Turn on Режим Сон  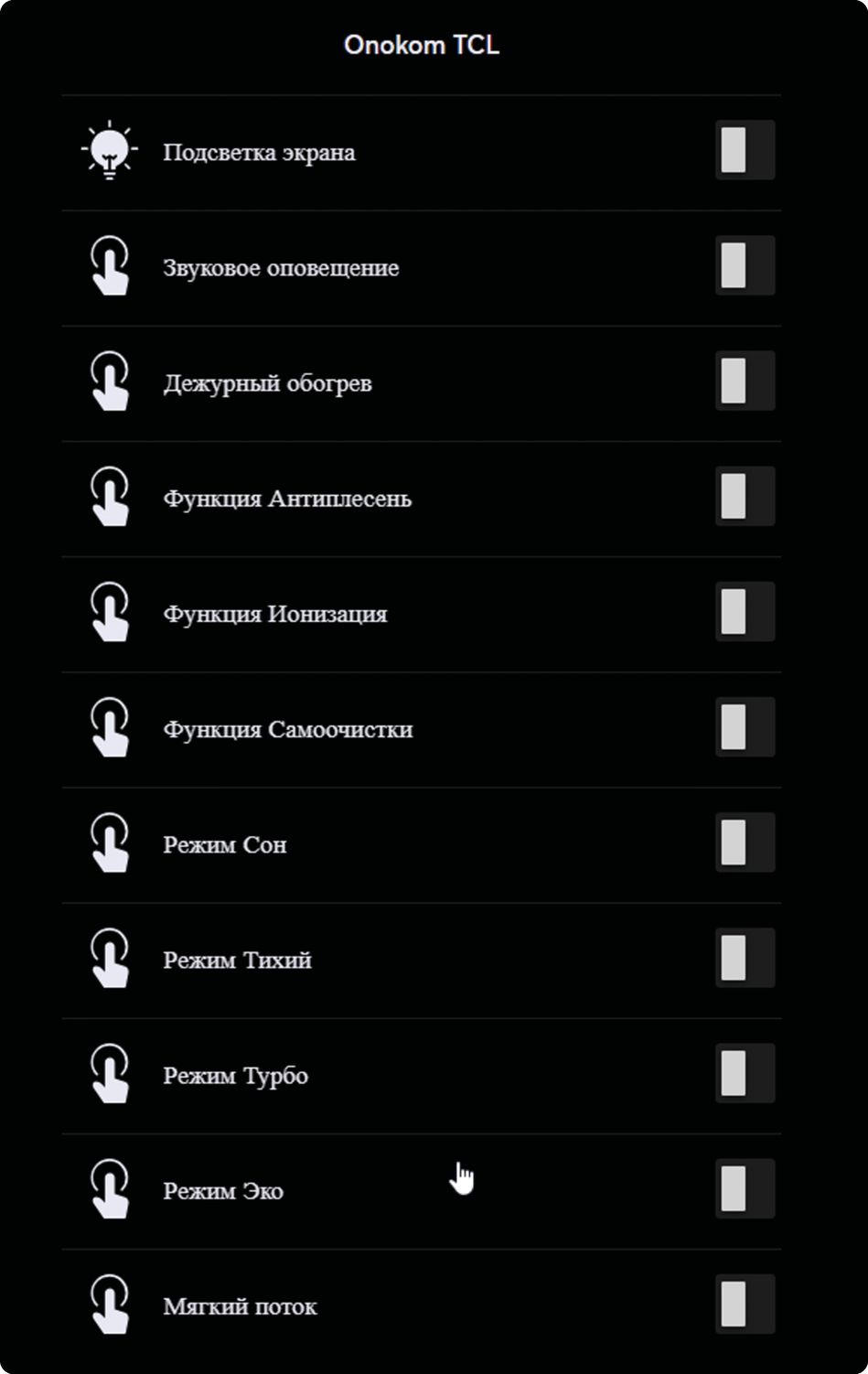pyautogui.click(x=745, y=842)
